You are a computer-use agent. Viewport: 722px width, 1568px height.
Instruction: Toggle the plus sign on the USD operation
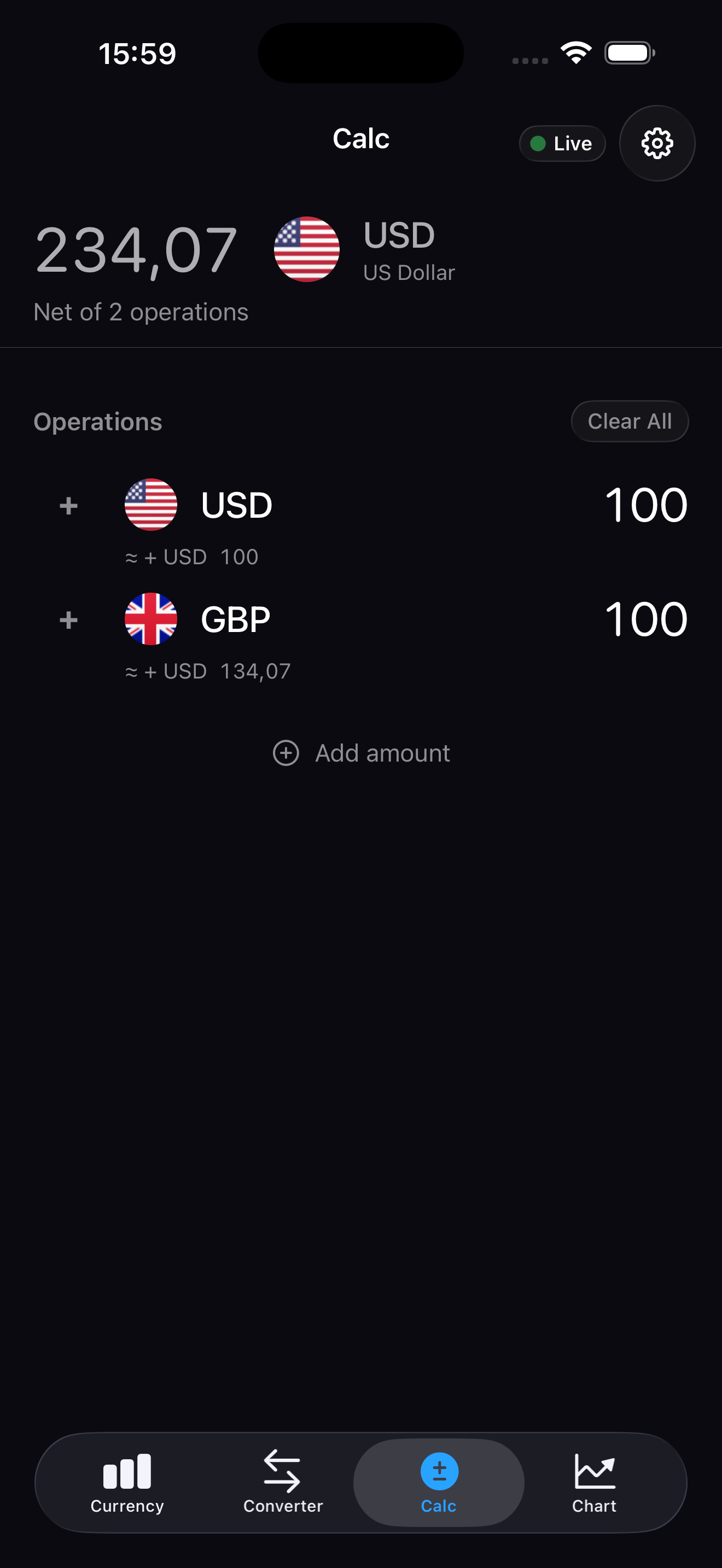pyautogui.click(x=68, y=505)
